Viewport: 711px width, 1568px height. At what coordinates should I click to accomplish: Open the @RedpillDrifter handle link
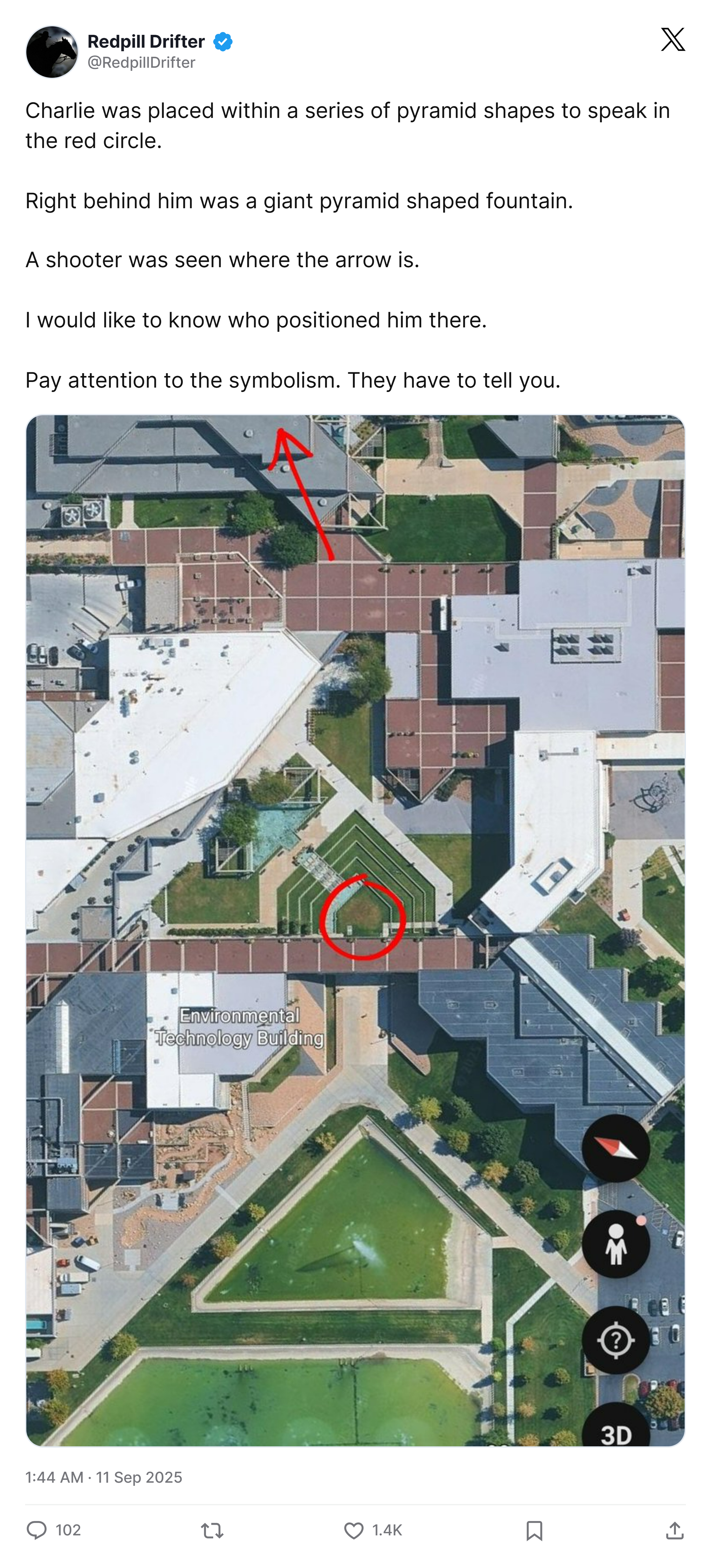point(141,63)
